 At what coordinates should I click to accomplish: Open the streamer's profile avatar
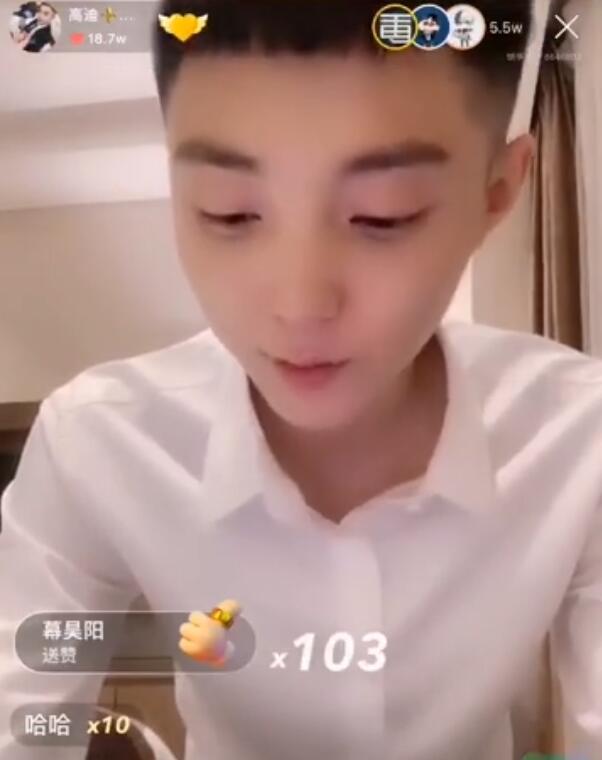tap(34, 26)
